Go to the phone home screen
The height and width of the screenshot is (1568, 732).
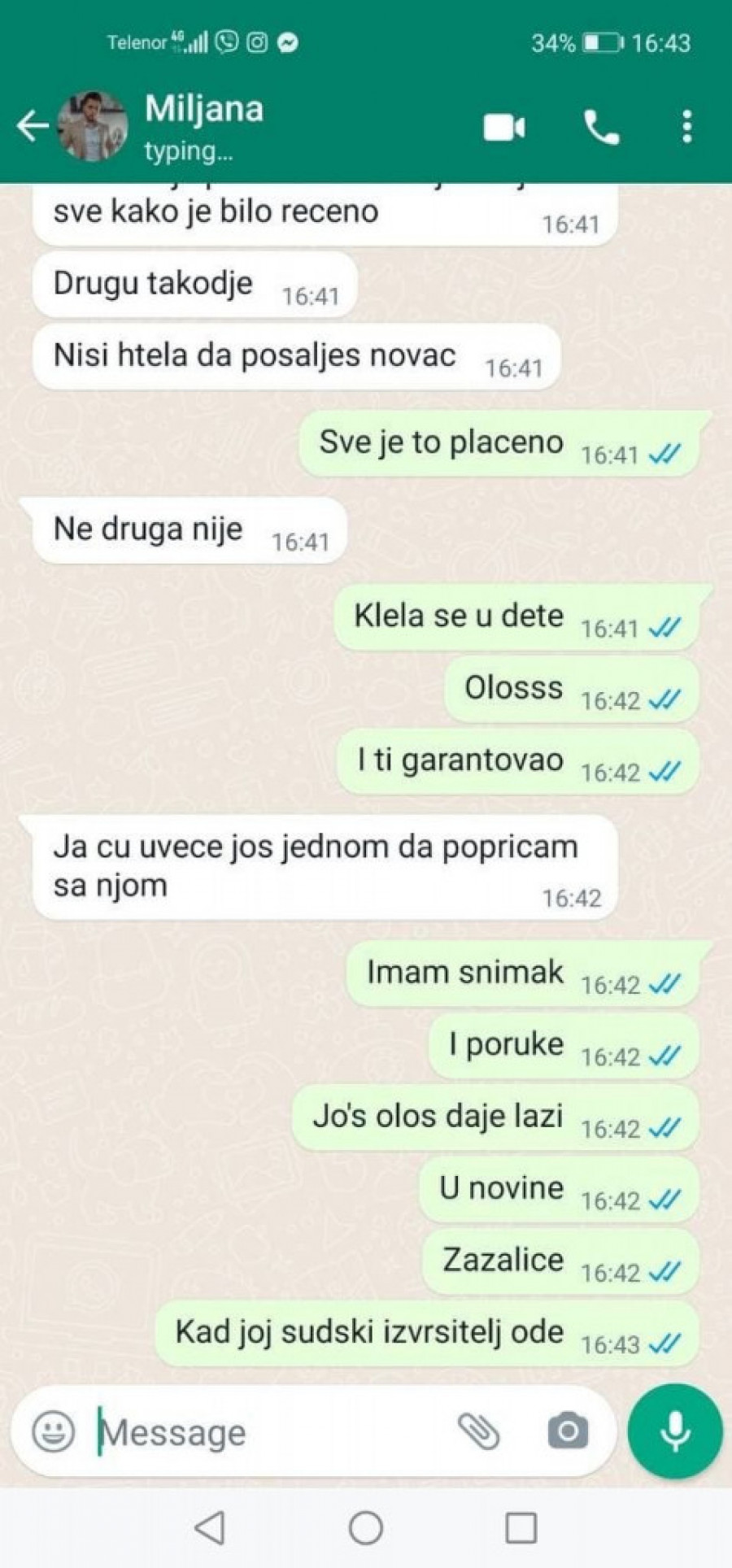(366, 1528)
